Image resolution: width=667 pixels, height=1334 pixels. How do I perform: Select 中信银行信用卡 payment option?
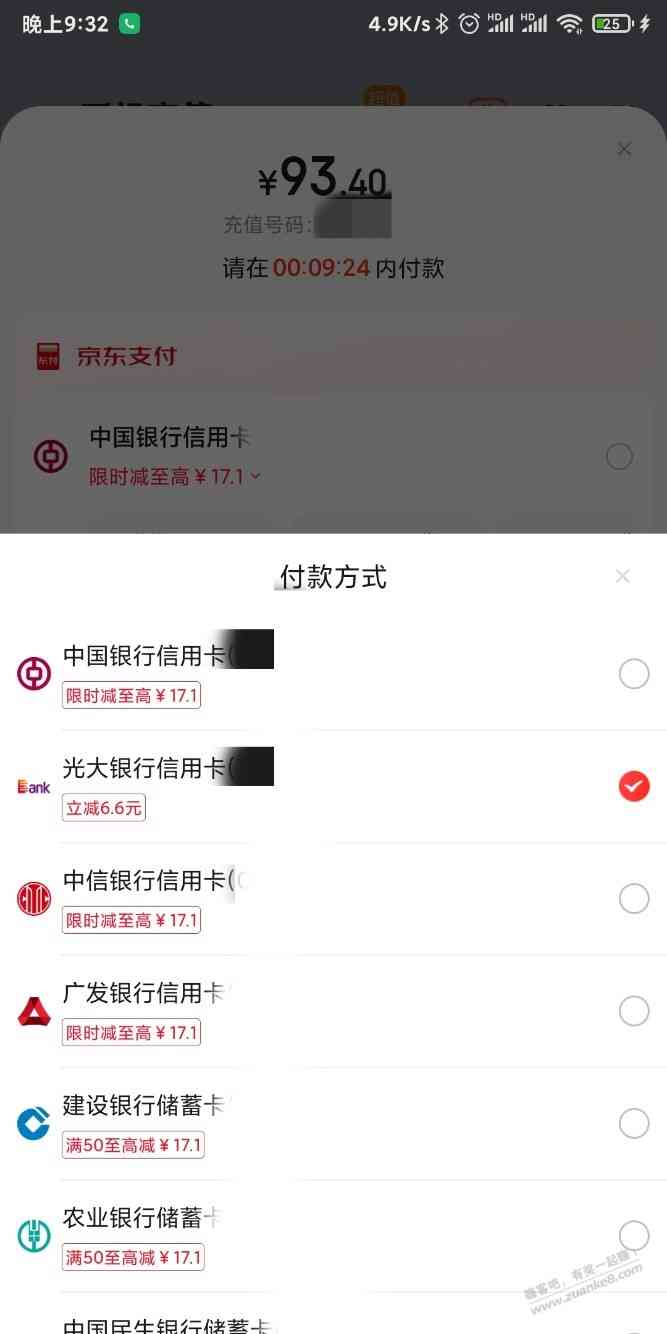pyautogui.click(x=634, y=899)
